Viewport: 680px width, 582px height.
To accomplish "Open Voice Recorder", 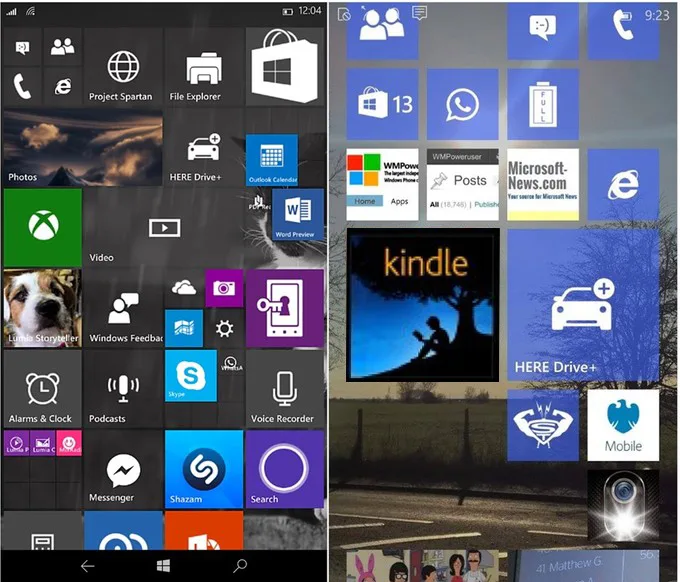I will tap(284, 389).
